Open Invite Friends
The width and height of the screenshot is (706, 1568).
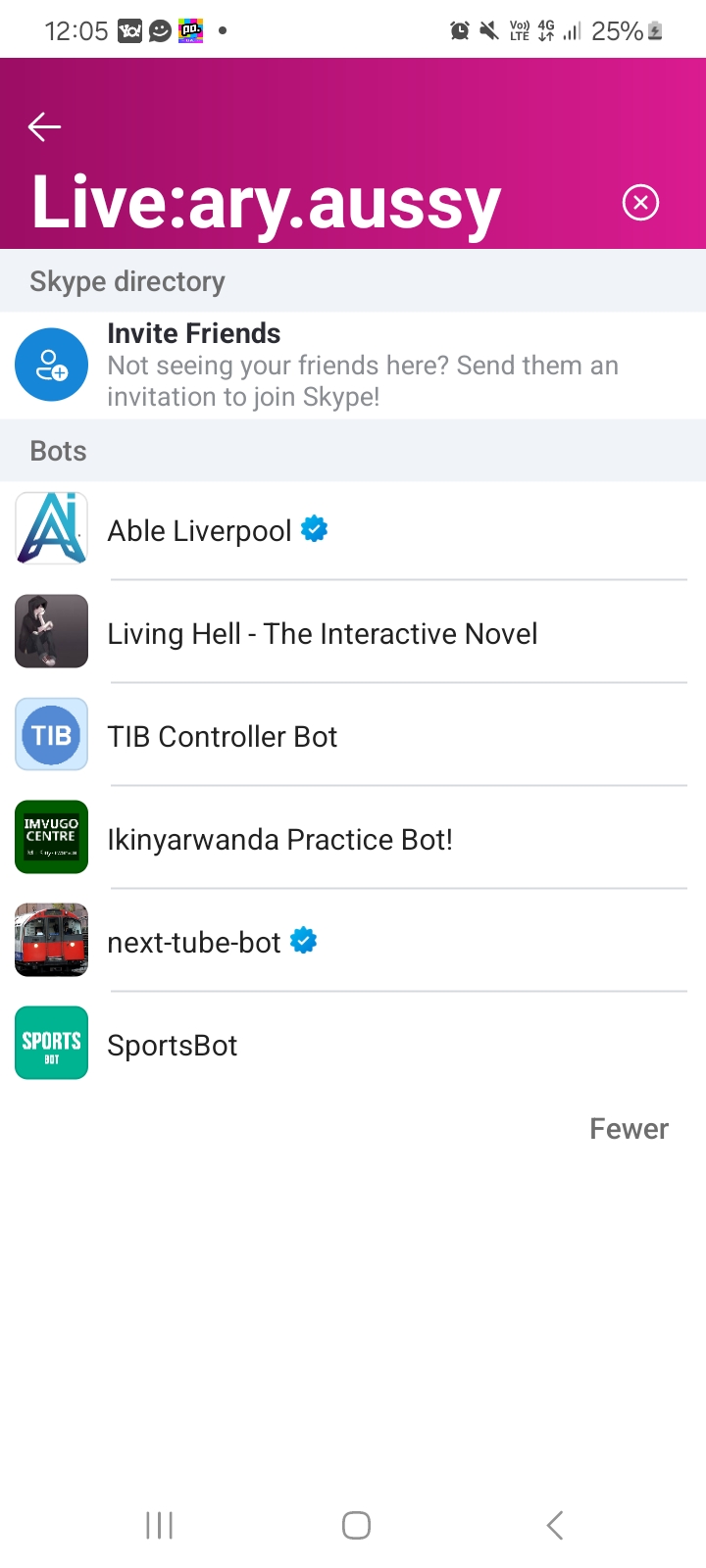pyautogui.click(x=353, y=366)
